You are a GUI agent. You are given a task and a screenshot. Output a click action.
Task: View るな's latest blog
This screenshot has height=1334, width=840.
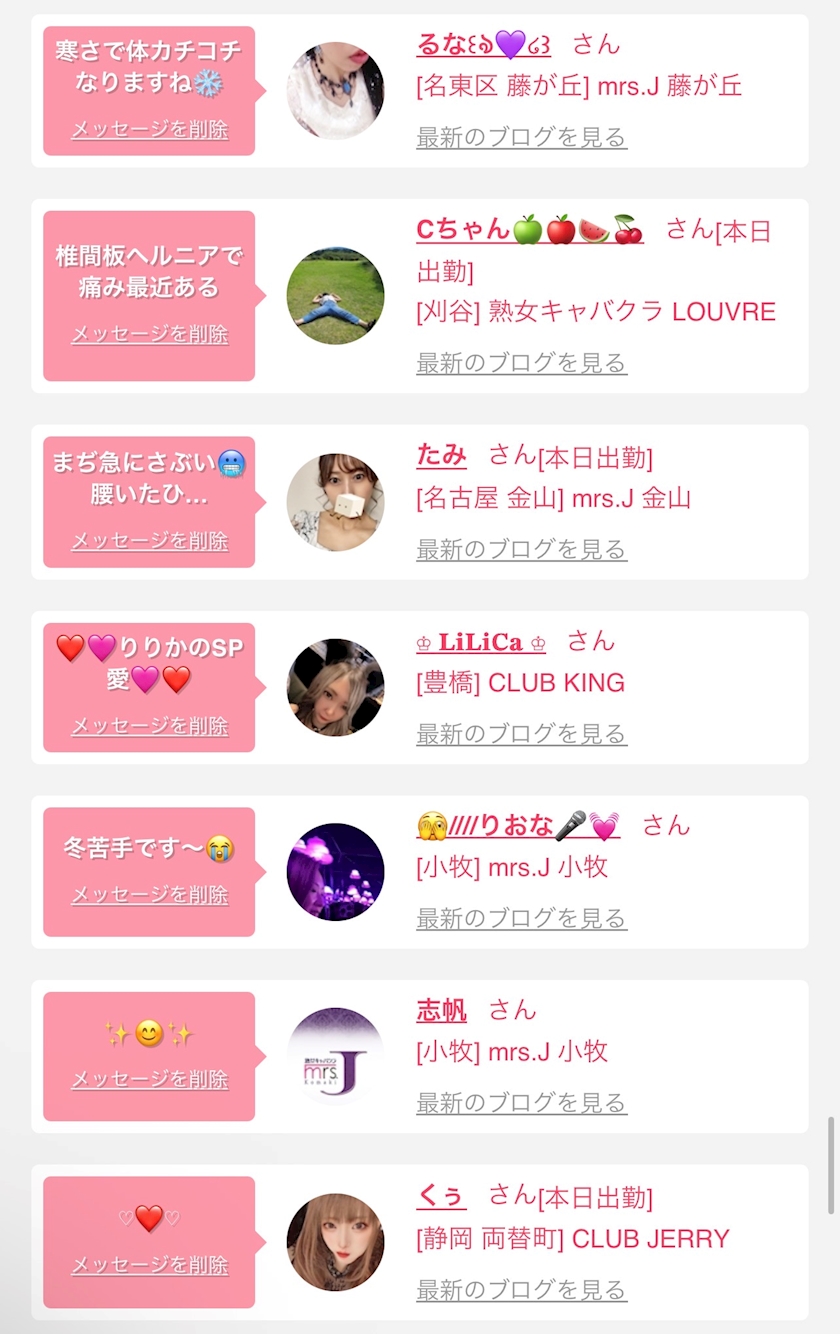(521, 138)
